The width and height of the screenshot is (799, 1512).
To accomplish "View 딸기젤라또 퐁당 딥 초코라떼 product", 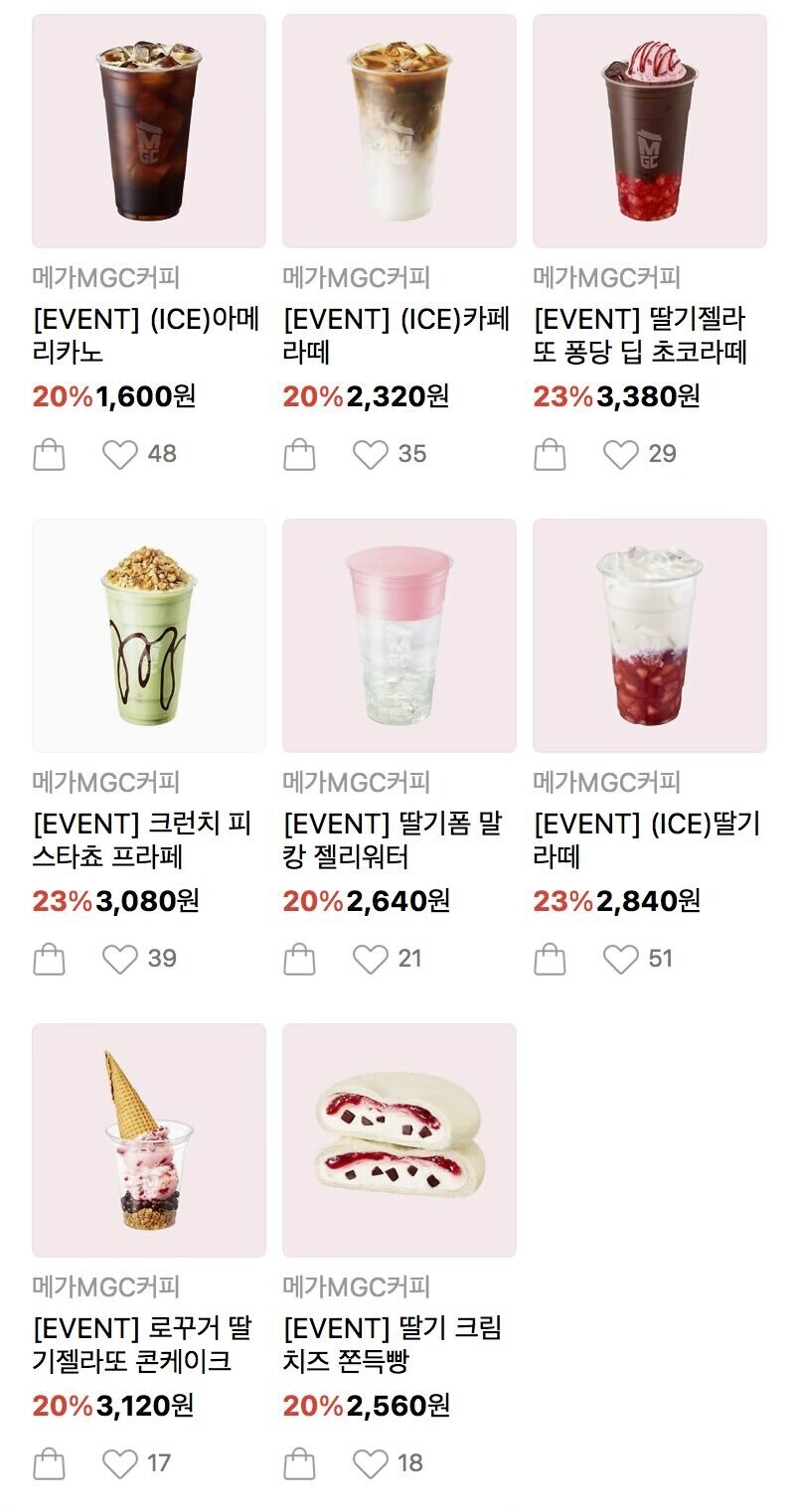I will coord(650,131).
